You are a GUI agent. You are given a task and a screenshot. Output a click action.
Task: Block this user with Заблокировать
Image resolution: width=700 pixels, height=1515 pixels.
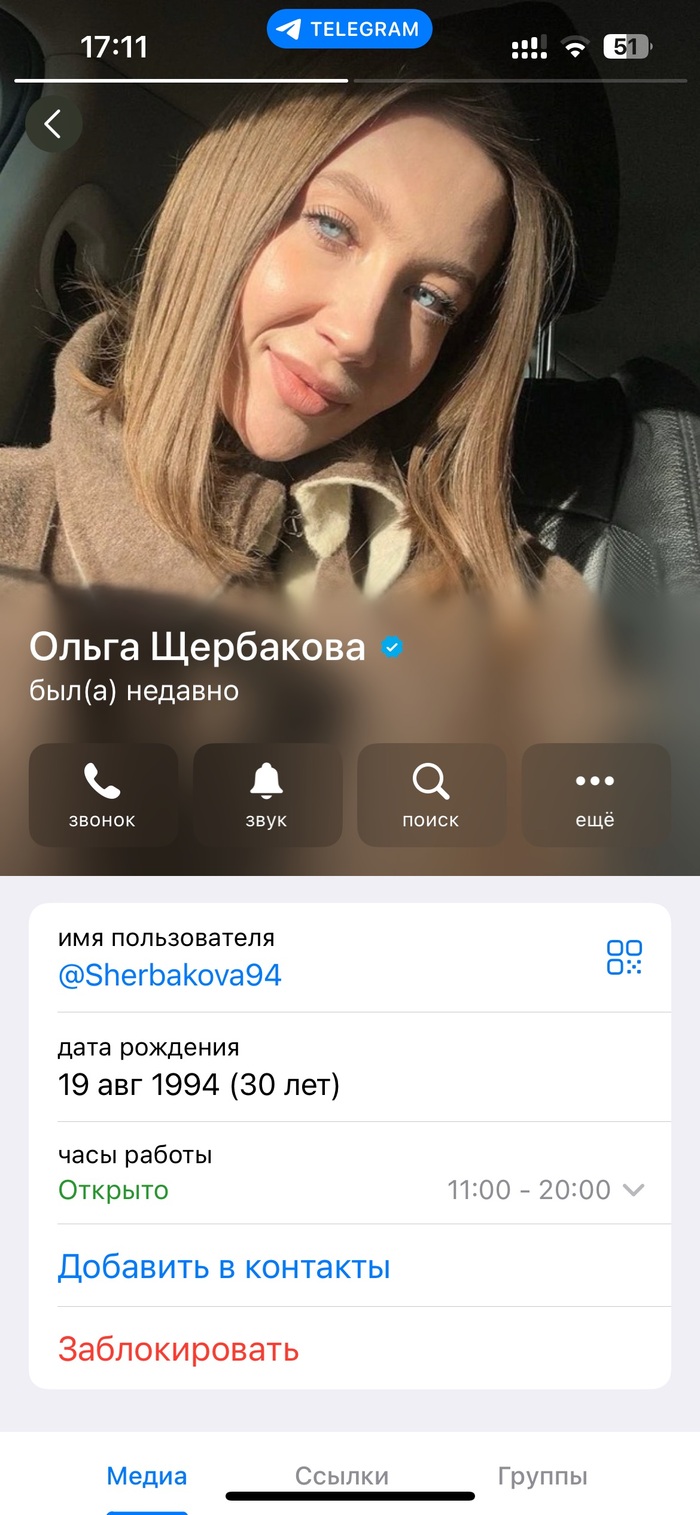[x=179, y=1349]
